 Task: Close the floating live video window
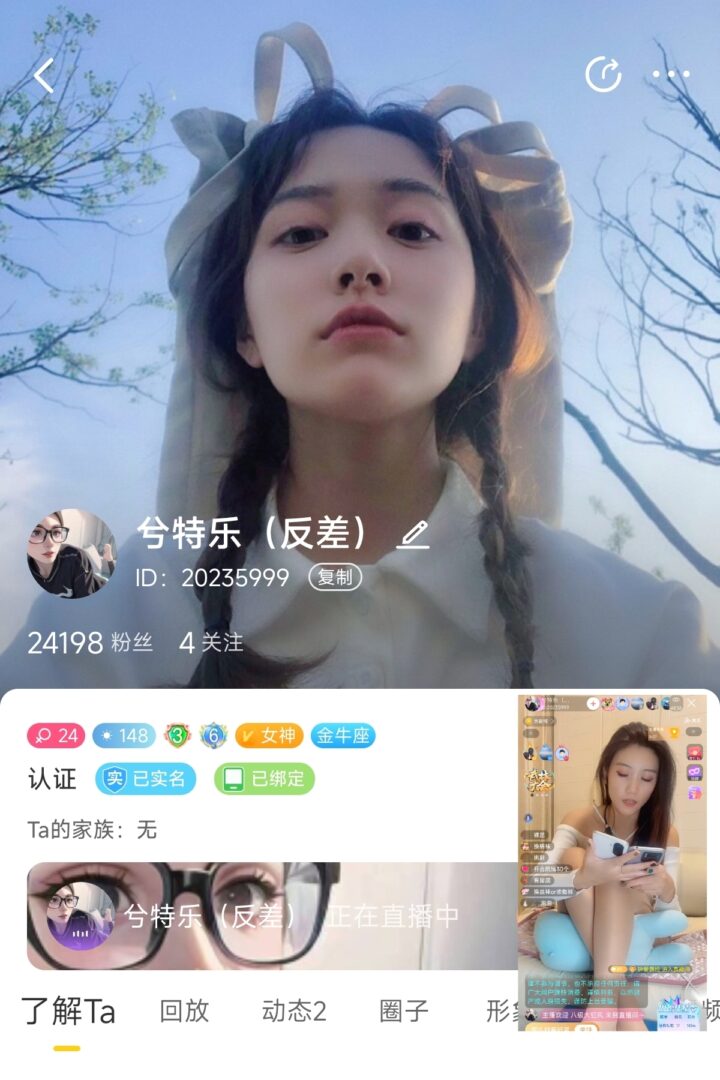click(x=692, y=704)
